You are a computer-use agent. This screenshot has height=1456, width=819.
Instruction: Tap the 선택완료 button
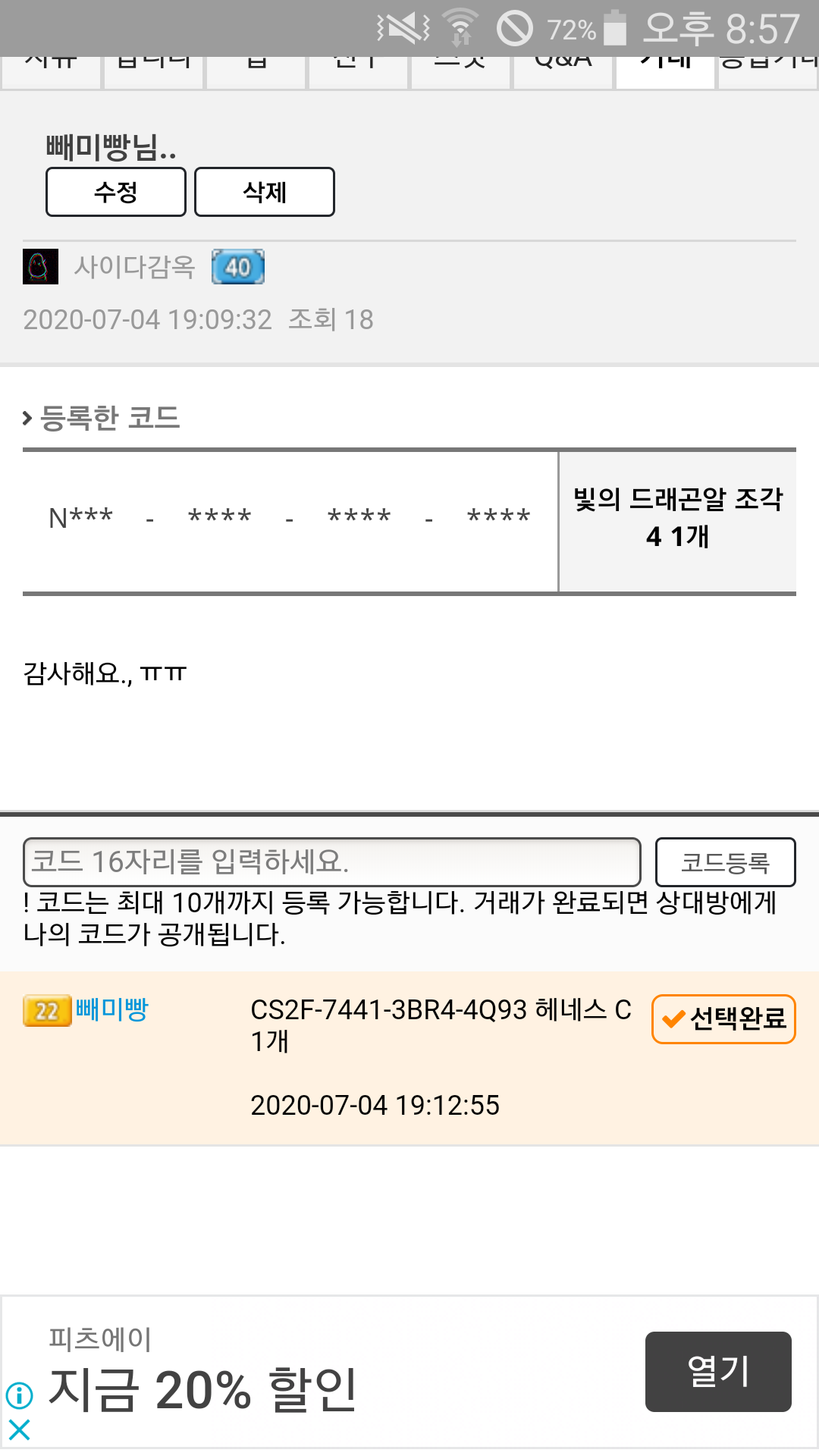click(x=723, y=1018)
